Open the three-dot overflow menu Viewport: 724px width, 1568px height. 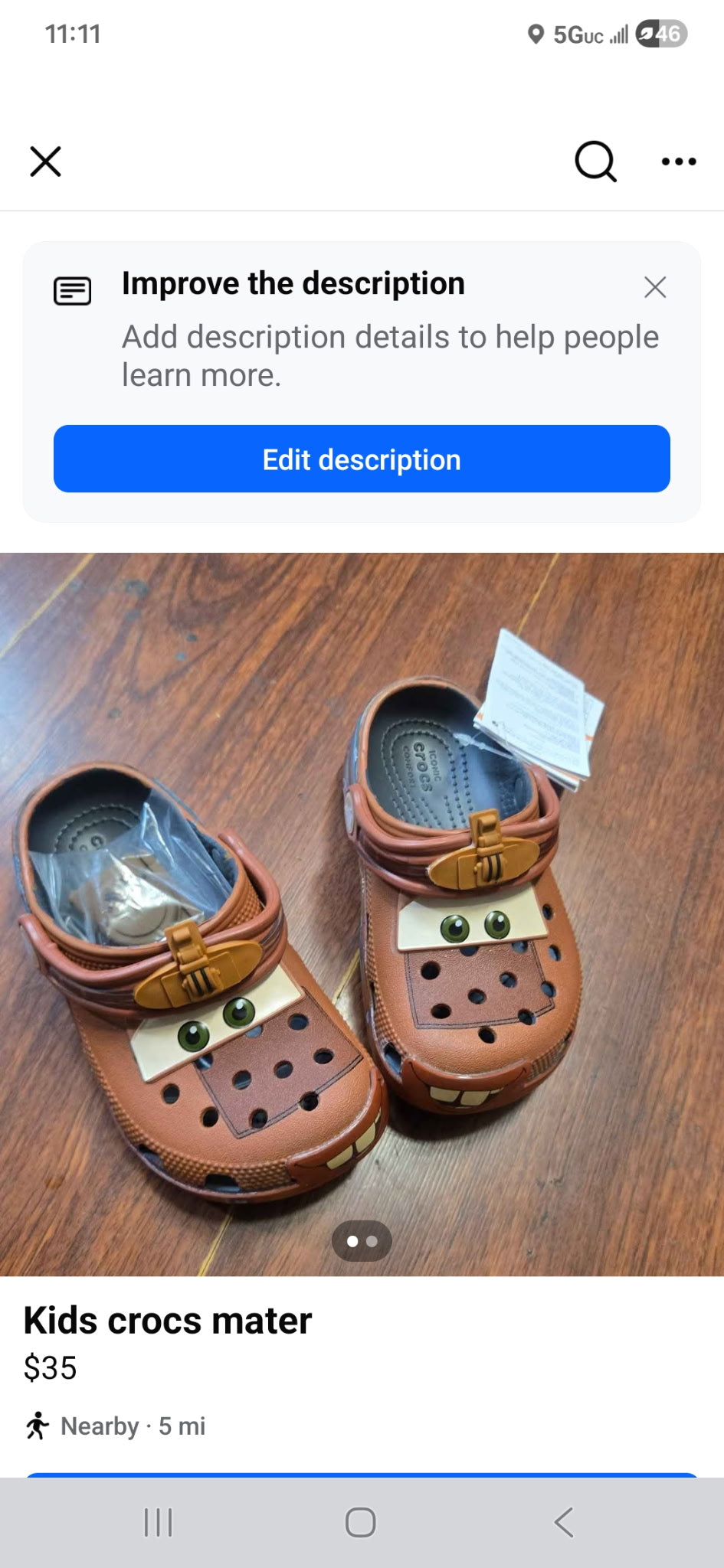(x=678, y=162)
